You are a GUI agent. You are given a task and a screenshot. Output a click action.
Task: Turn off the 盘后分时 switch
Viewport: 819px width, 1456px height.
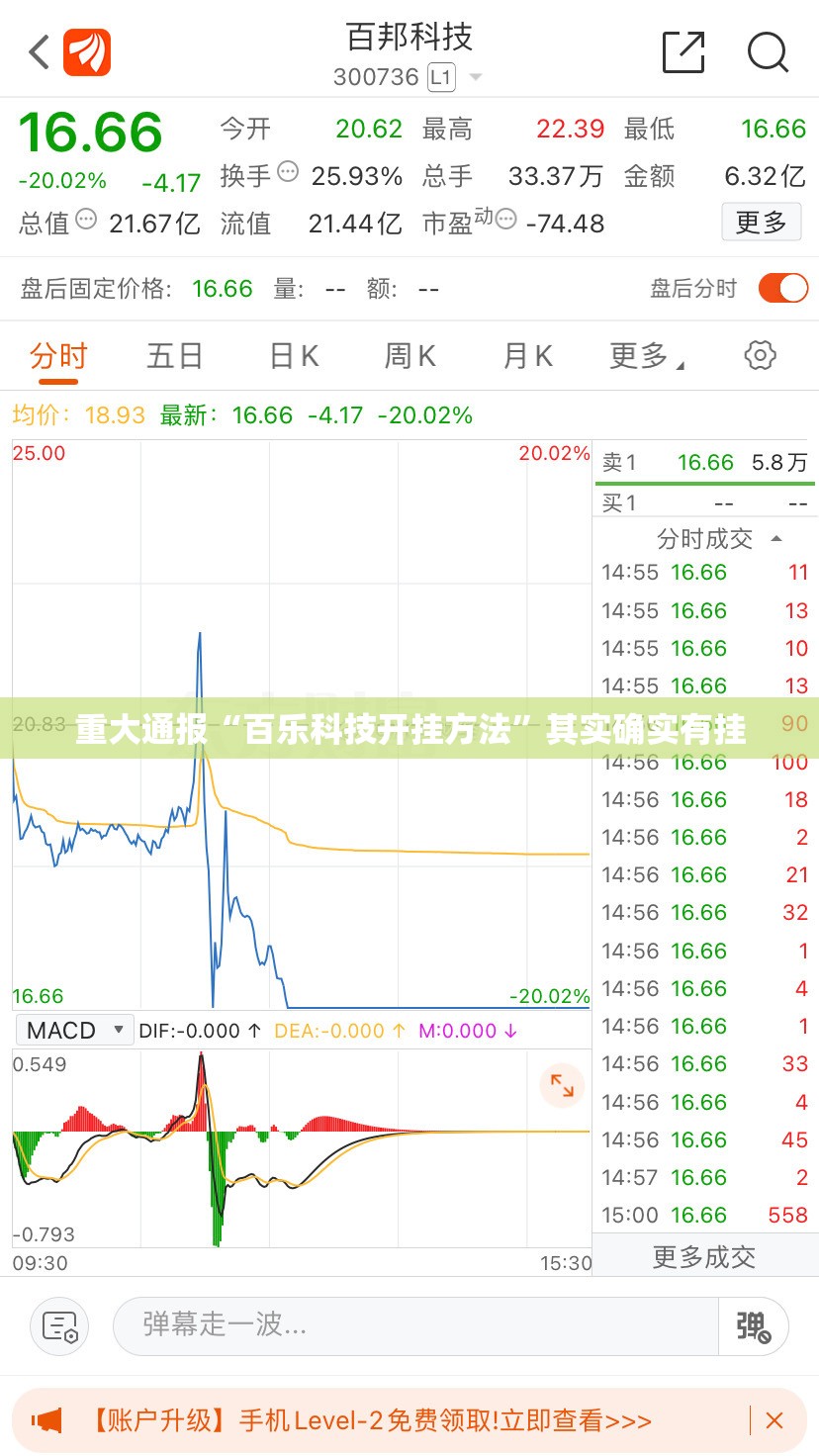782,288
